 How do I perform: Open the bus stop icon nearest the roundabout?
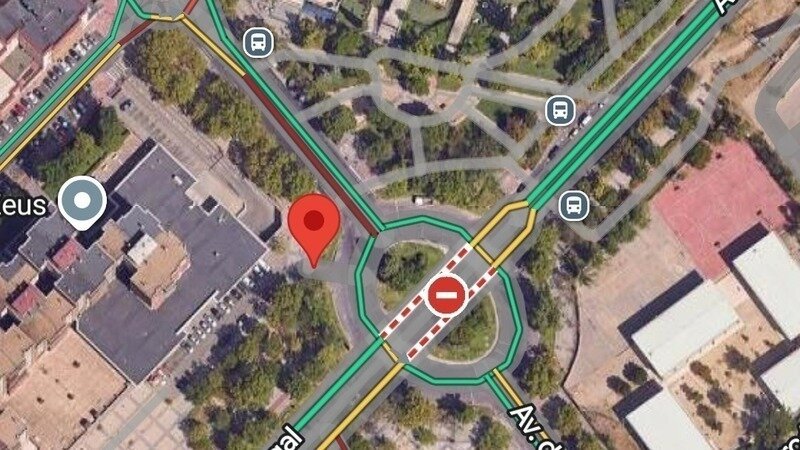click(x=573, y=206)
